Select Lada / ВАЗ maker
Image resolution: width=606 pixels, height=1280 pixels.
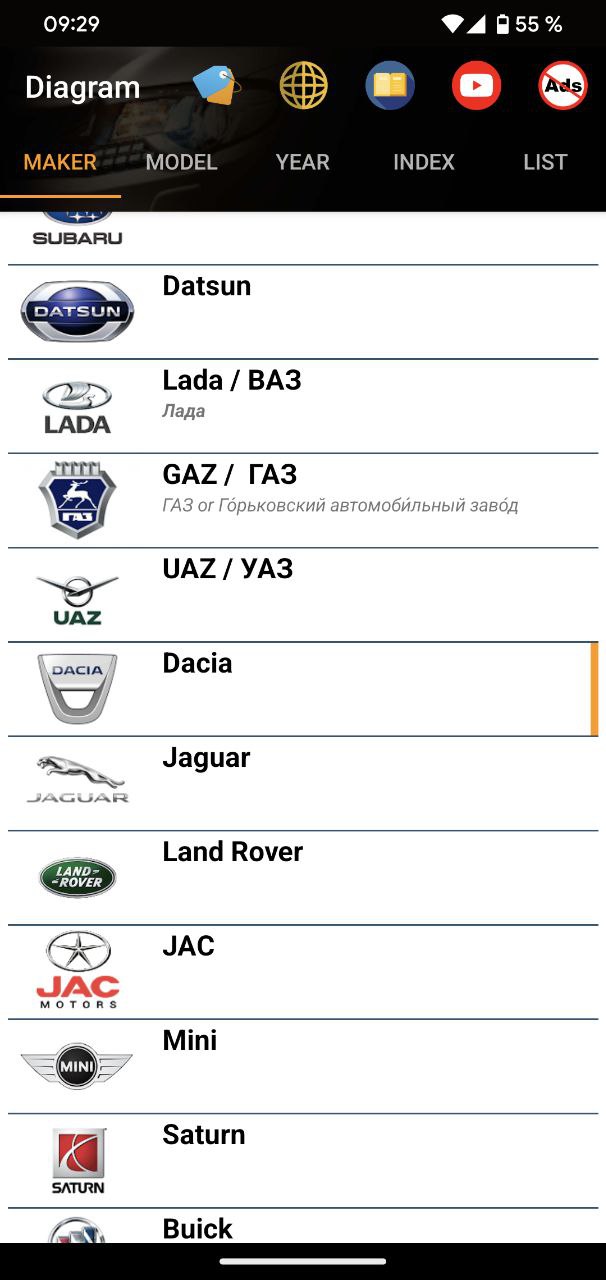(303, 406)
